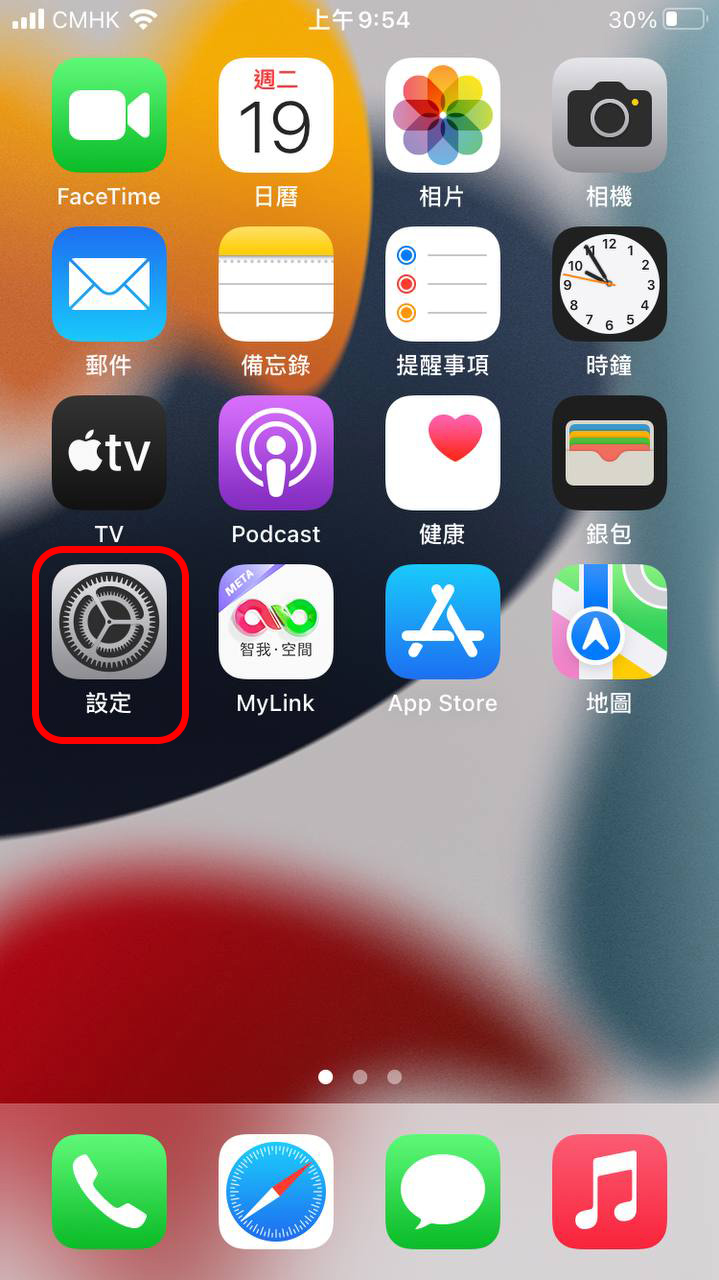This screenshot has width=719, height=1280.
Task: Launch the 備忘錄 notes app
Action: click(276, 284)
